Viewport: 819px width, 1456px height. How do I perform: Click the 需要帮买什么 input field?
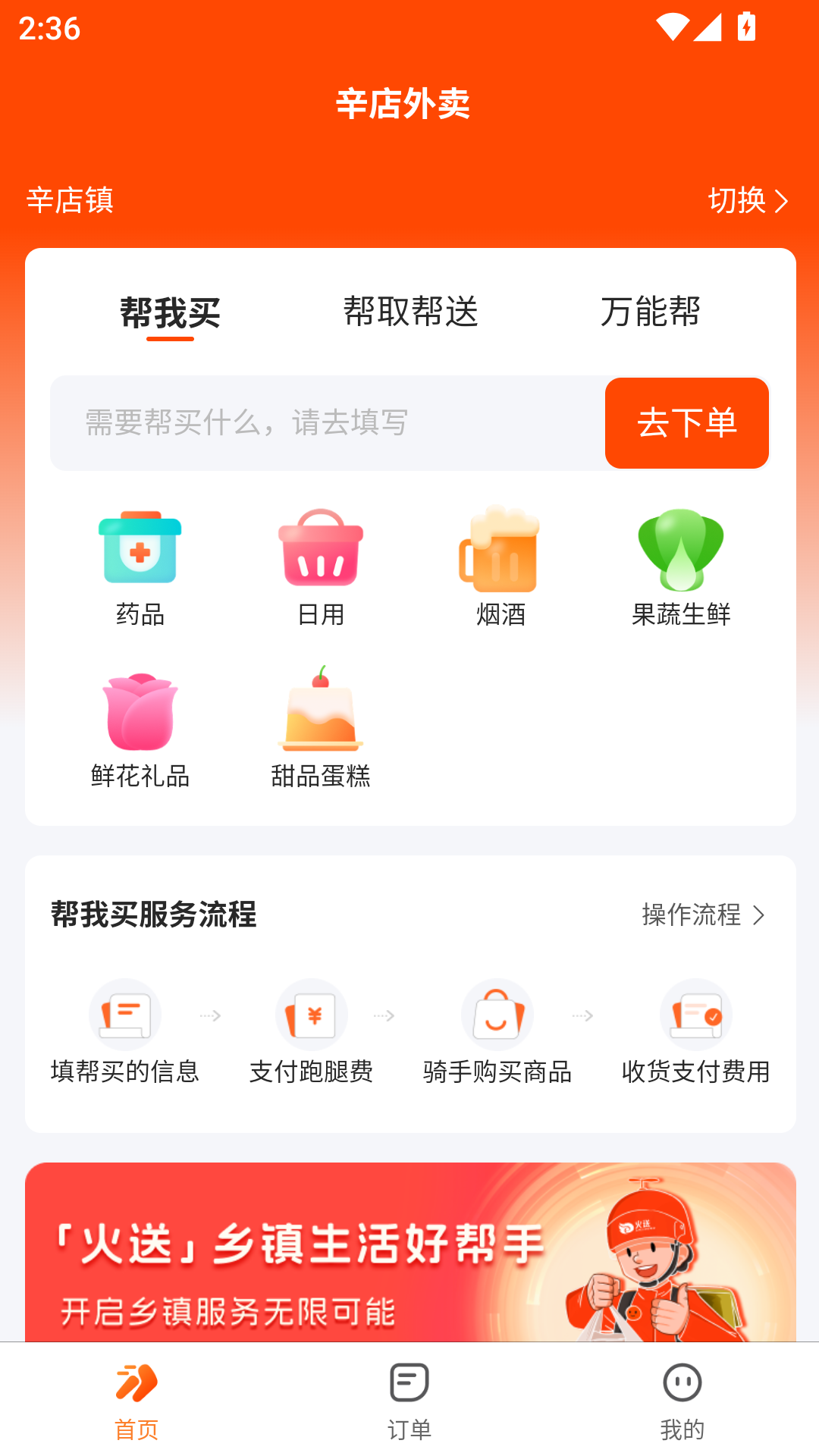pos(318,422)
